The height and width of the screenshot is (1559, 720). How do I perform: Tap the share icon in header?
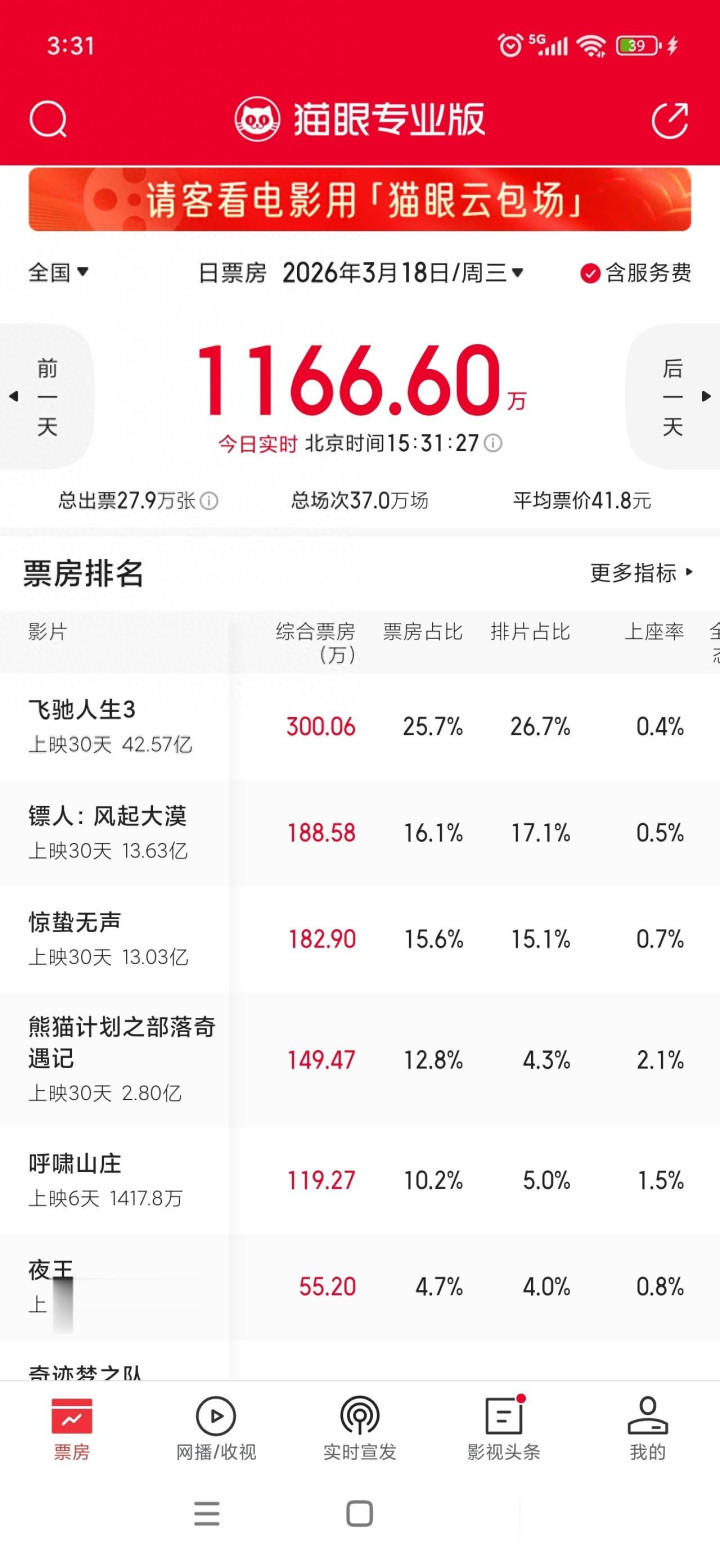tap(669, 120)
